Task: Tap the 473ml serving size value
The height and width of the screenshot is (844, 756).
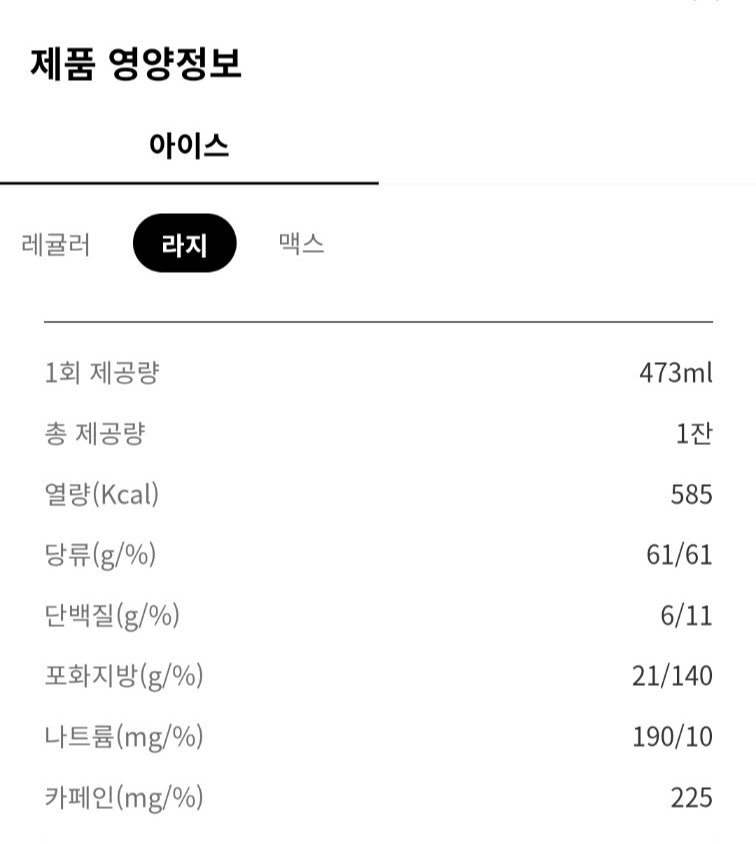Action: [x=676, y=372]
